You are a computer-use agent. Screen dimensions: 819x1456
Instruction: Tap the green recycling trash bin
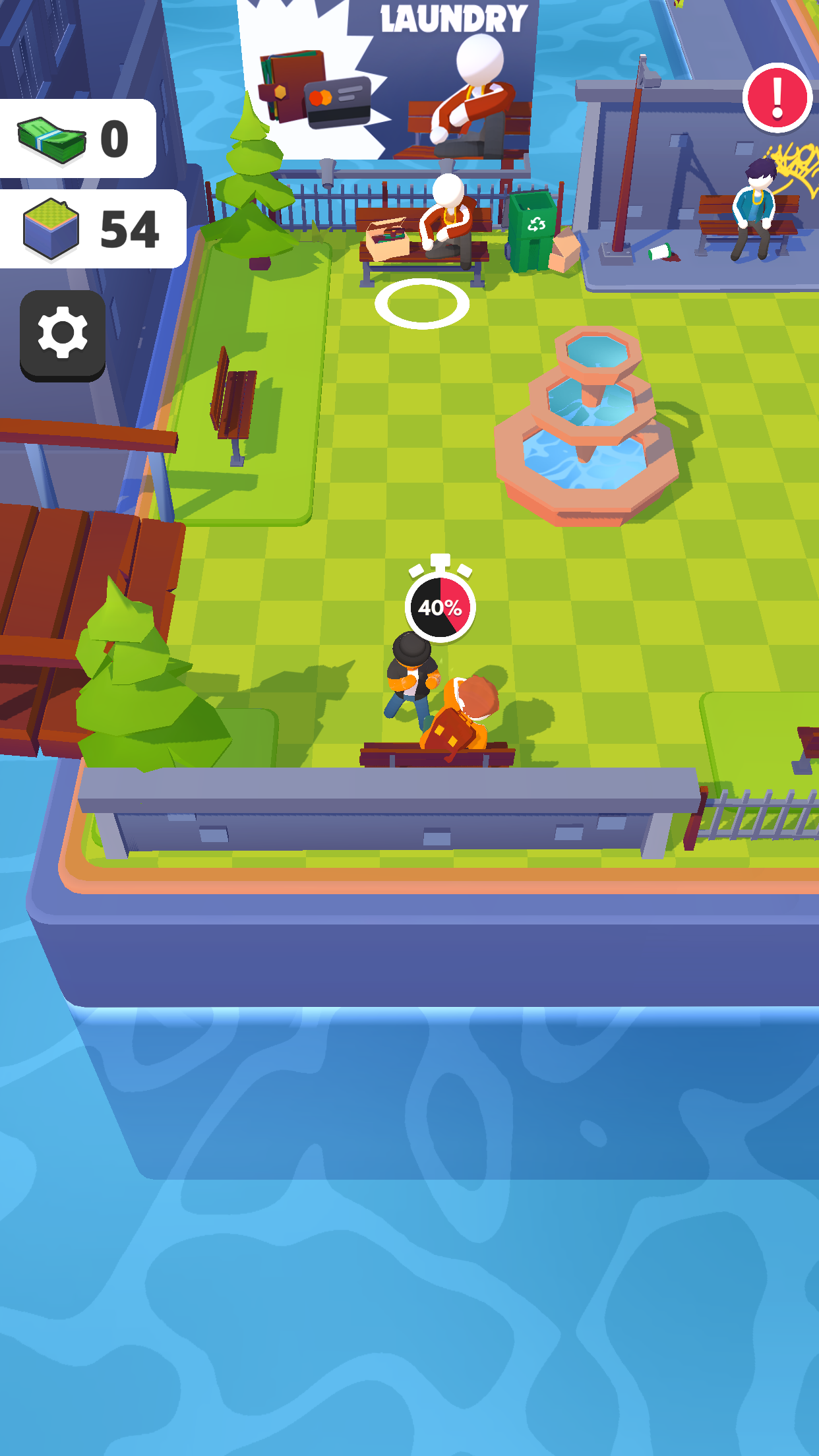coord(531,228)
